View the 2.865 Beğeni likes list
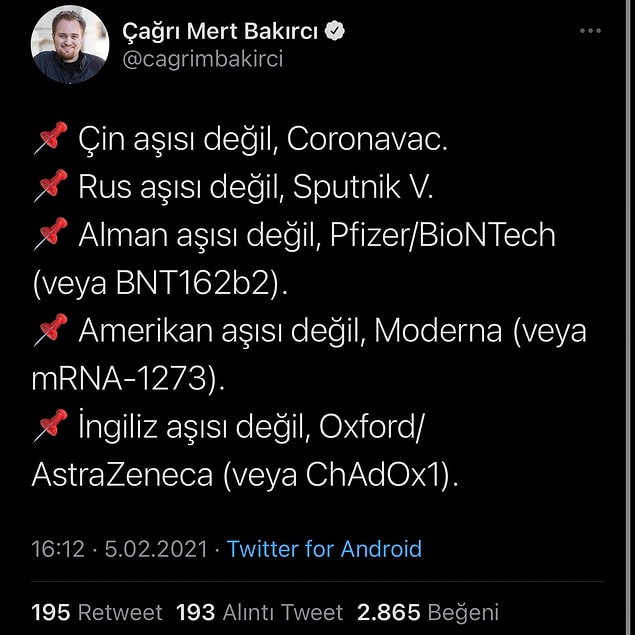The image size is (635, 635). (x=428, y=612)
